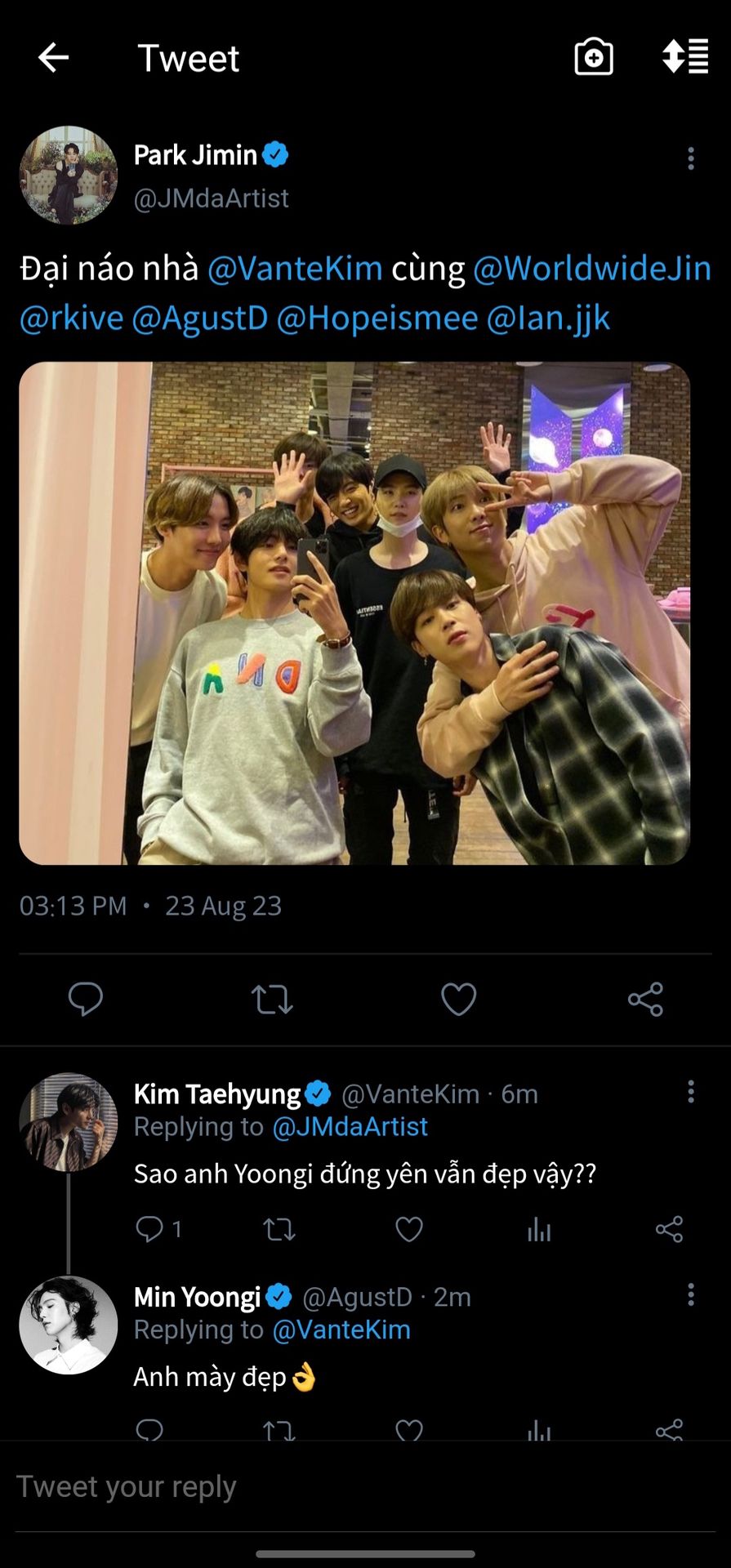Like Kim Taehyung's reply
This screenshot has width=731, height=1568.
[x=408, y=1229]
